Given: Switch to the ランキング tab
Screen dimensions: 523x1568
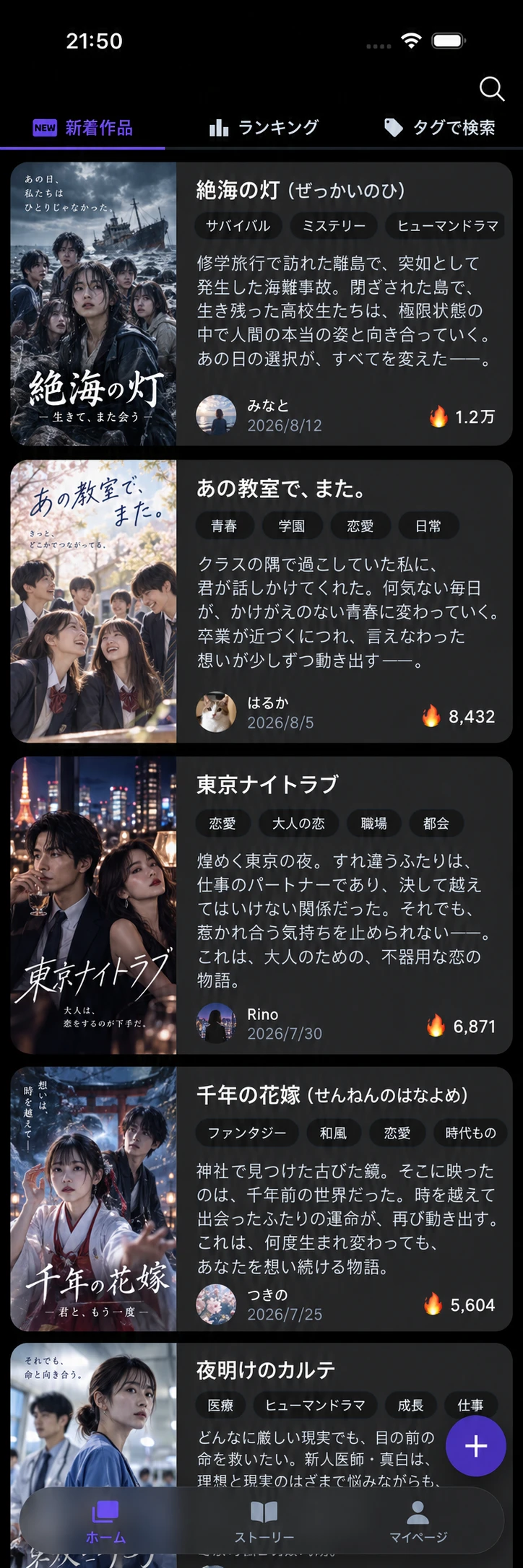Looking at the screenshot, I should [264, 128].
